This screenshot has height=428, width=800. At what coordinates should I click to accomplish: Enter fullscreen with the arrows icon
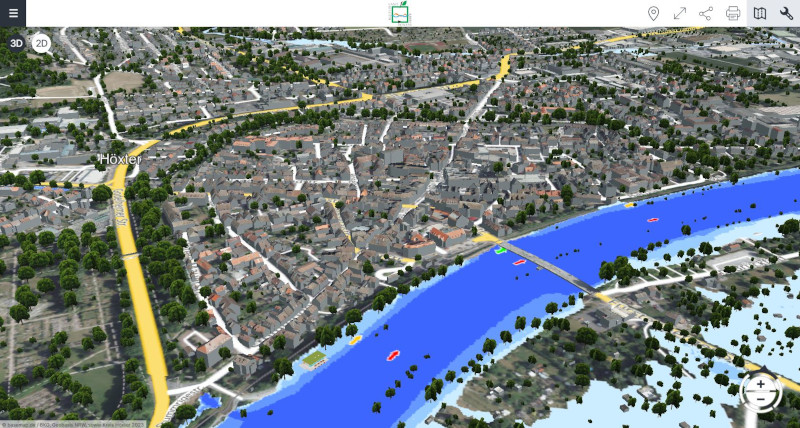tap(680, 13)
